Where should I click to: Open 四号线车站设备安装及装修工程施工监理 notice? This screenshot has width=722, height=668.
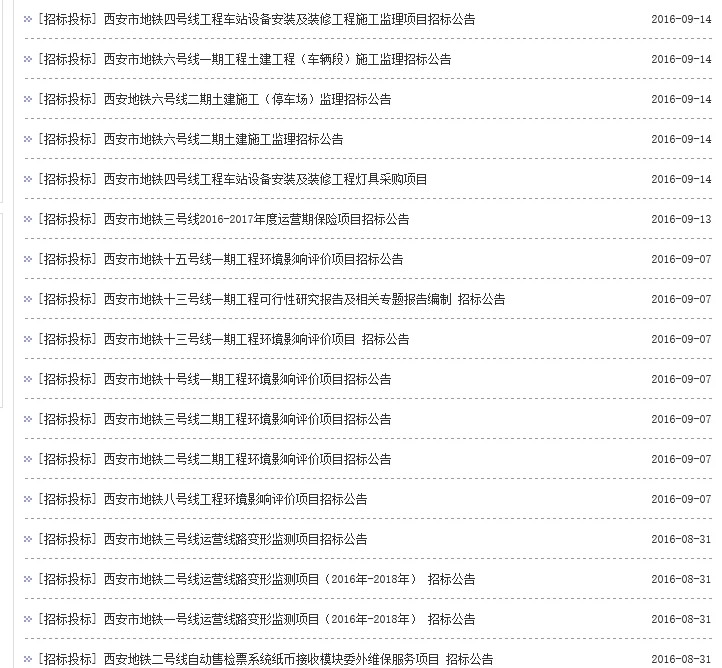[x=290, y=19]
